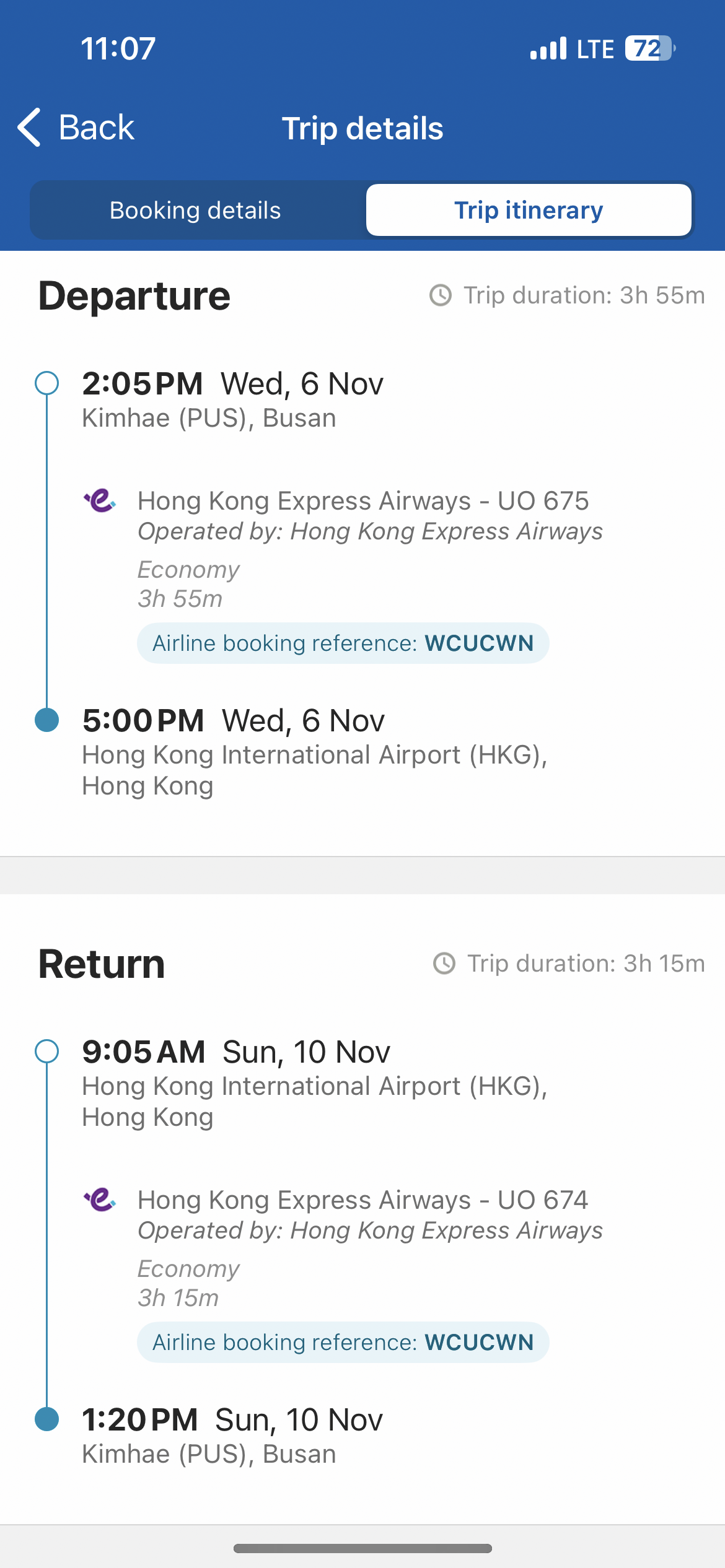Select the Trip itinerary tab
The image size is (725, 1568).
(529, 210)
